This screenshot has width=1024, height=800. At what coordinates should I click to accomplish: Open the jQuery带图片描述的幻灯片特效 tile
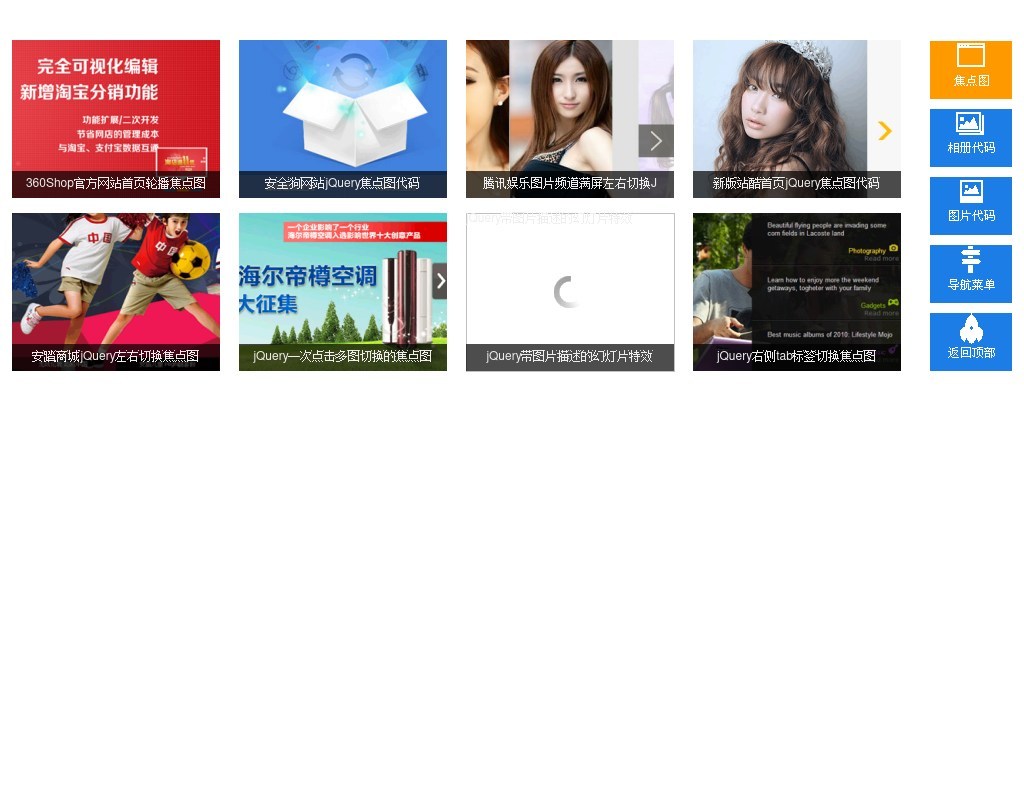pos(569,291)
